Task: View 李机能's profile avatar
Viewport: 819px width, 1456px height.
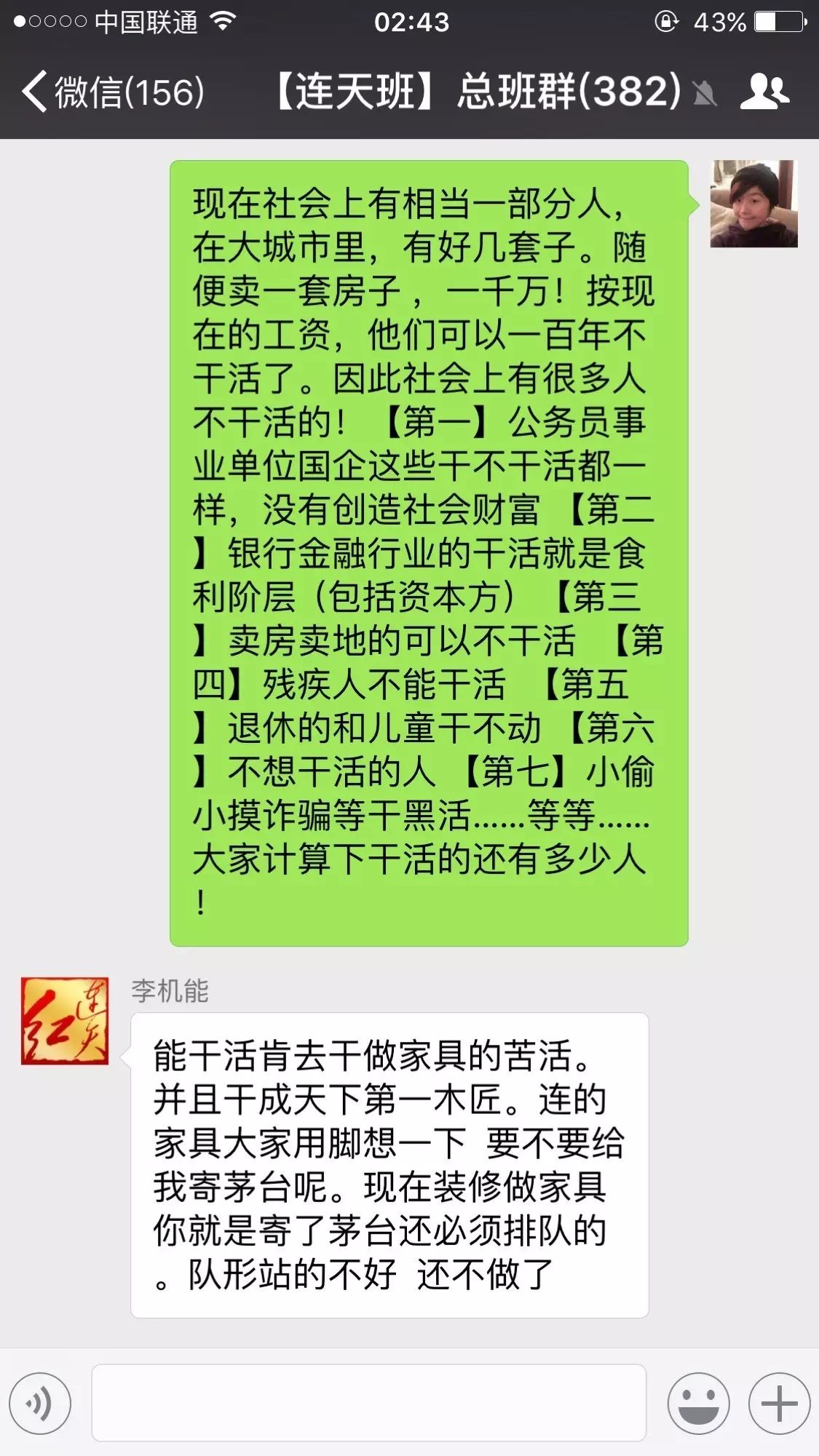Action: [65, 1021]
